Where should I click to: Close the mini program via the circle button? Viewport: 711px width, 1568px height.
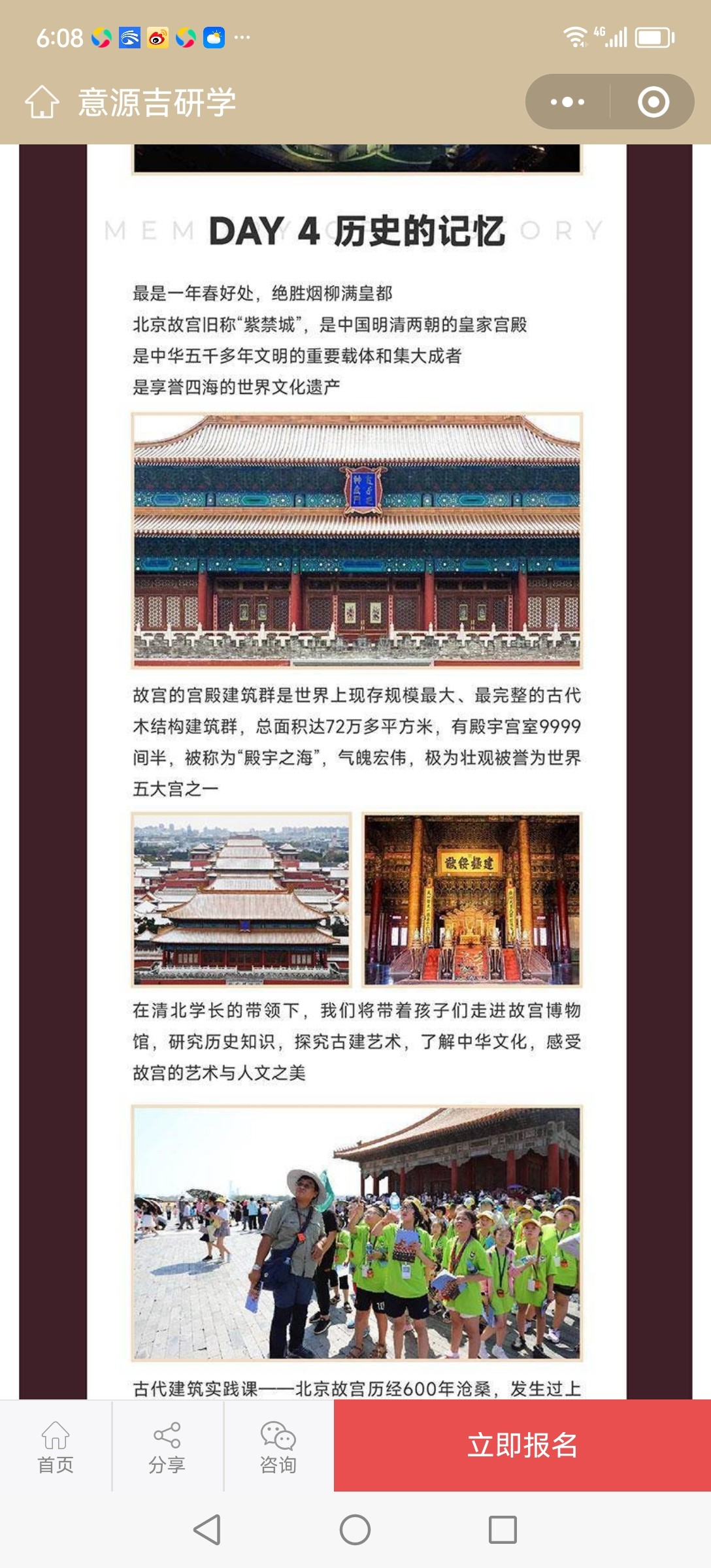click(x=653, y=102)
